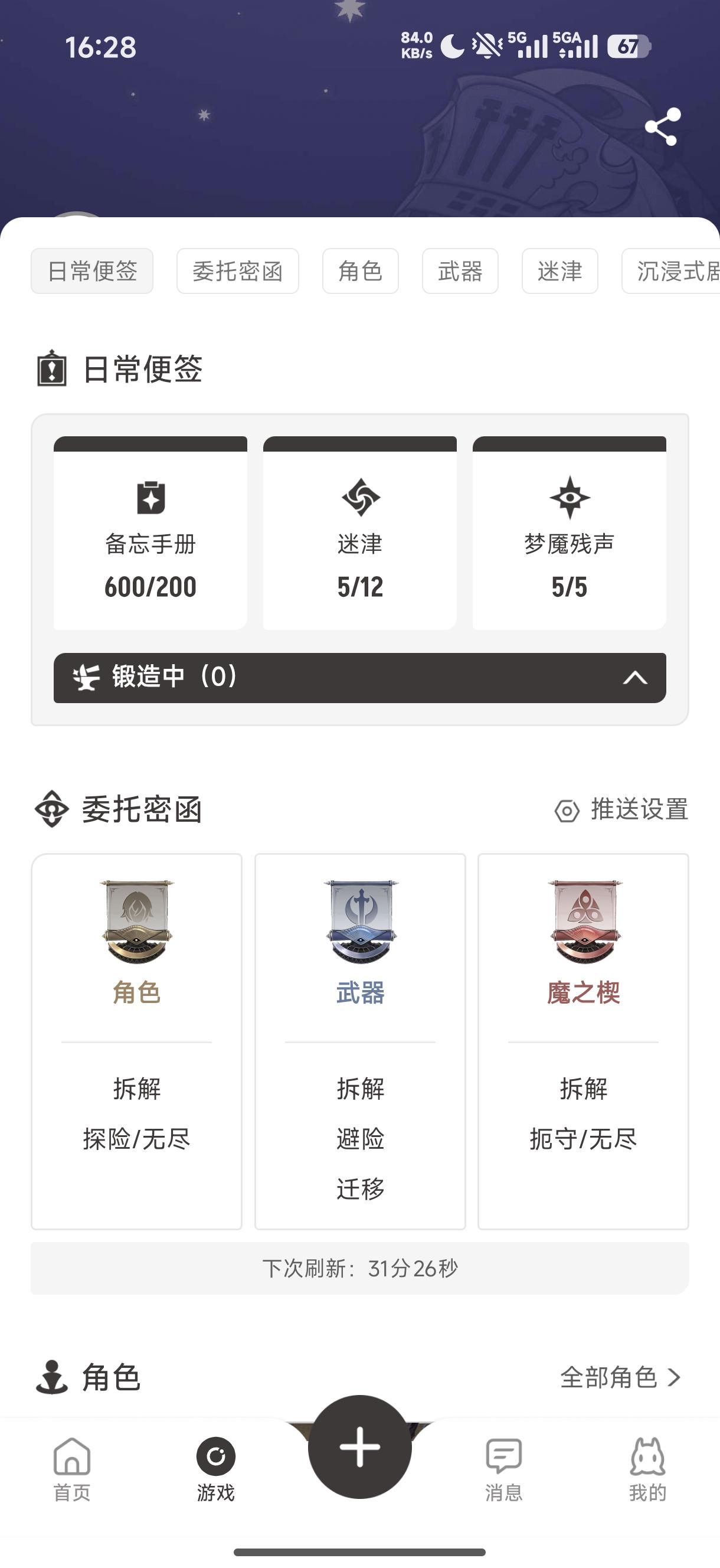Viewport: 720px width, 1568px height.
Task: Open 推送设置 push settings
Action: tap(622, 810)
